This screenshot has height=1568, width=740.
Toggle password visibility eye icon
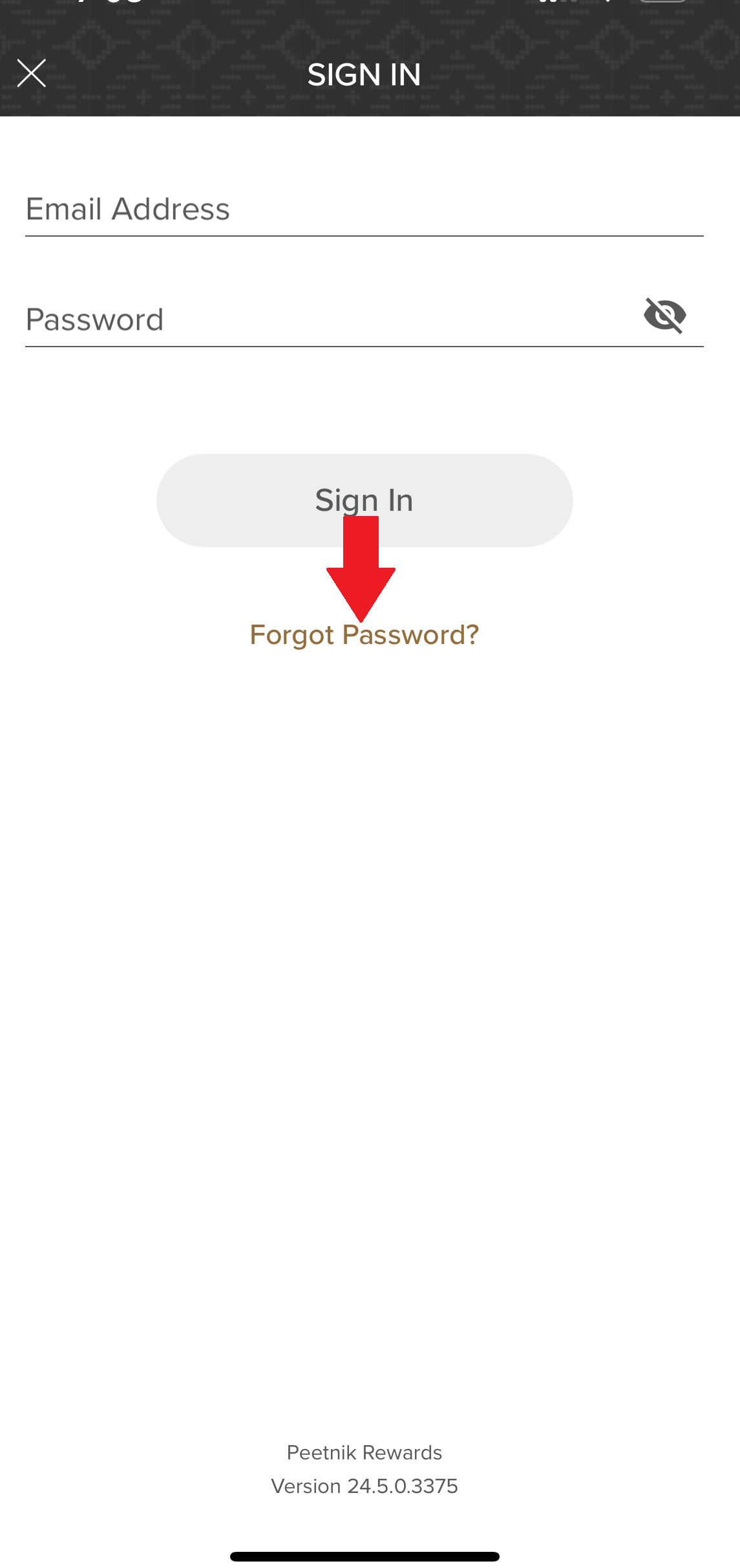coord(664,316)
